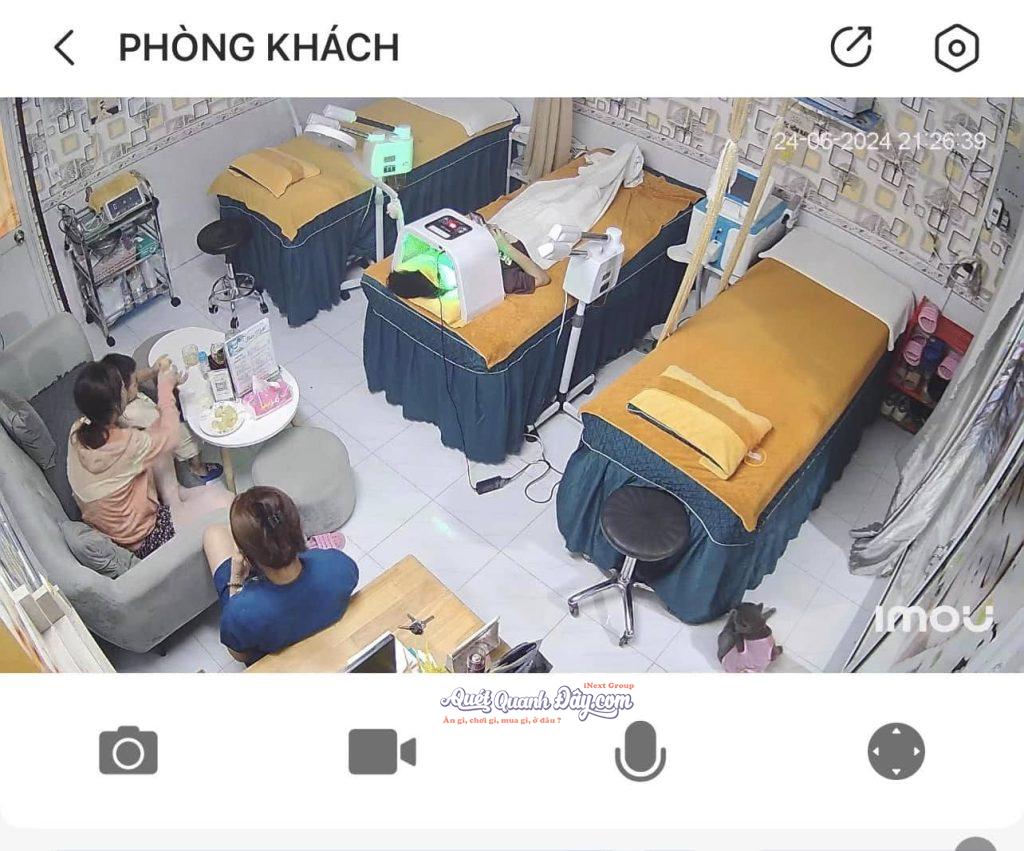Open camera settings hexagon icon

click(x=956, y=48)
